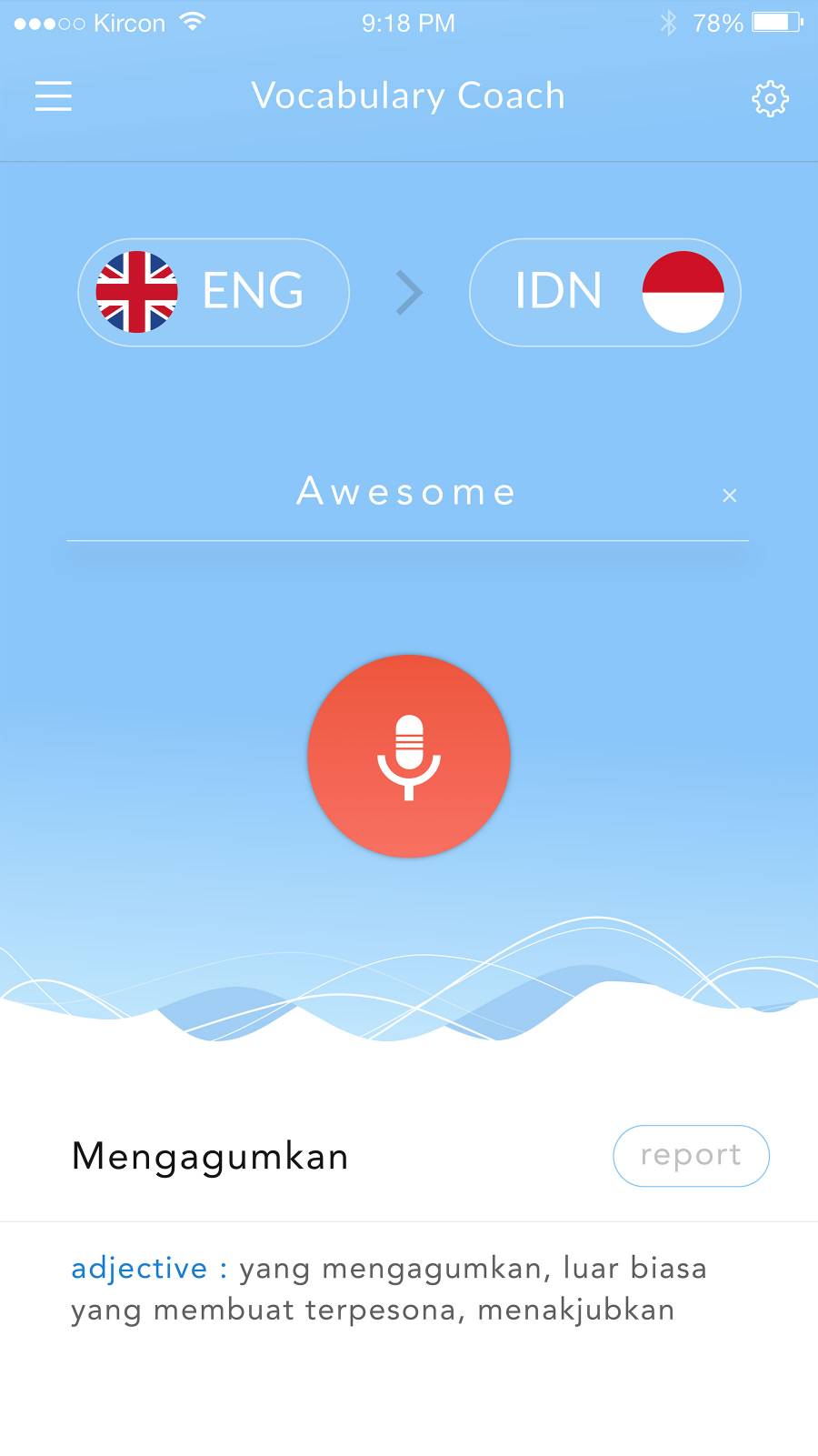This screenshot has width=818, height=1456.
Task: Report the Mengagumkan translation
Action: point(691,1156)
